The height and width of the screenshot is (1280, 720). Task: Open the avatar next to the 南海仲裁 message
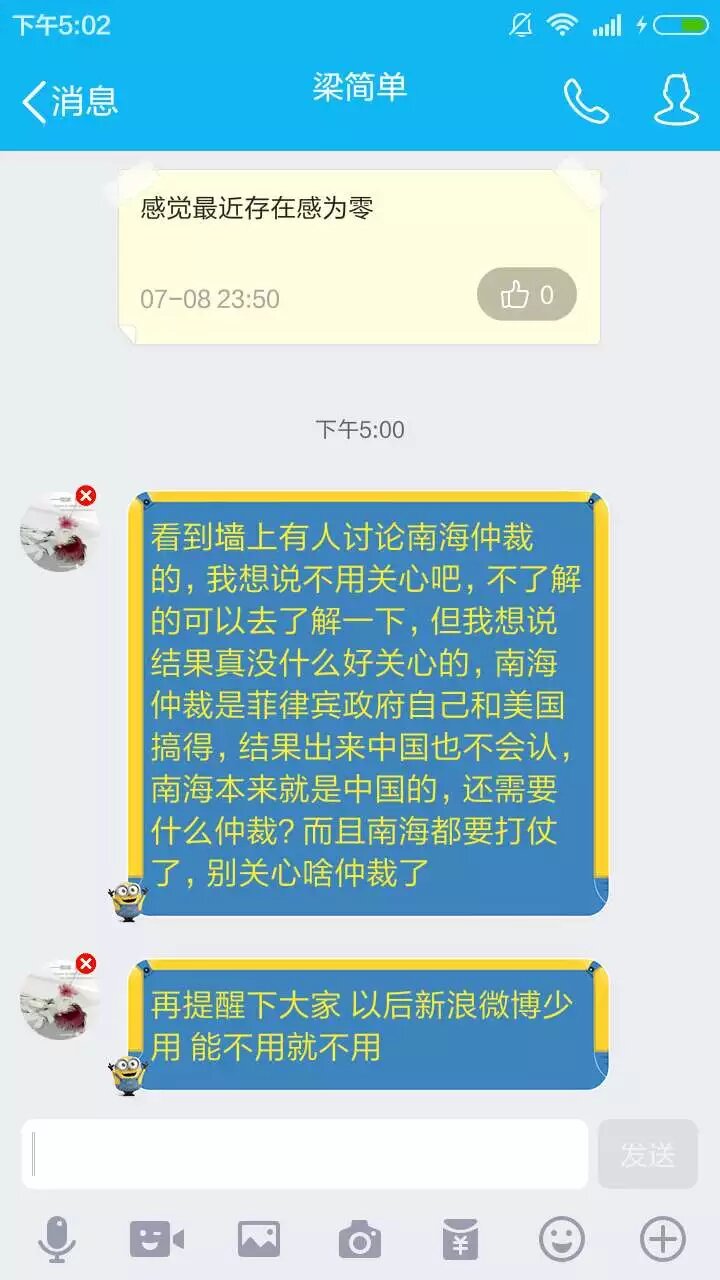(60, 531)
